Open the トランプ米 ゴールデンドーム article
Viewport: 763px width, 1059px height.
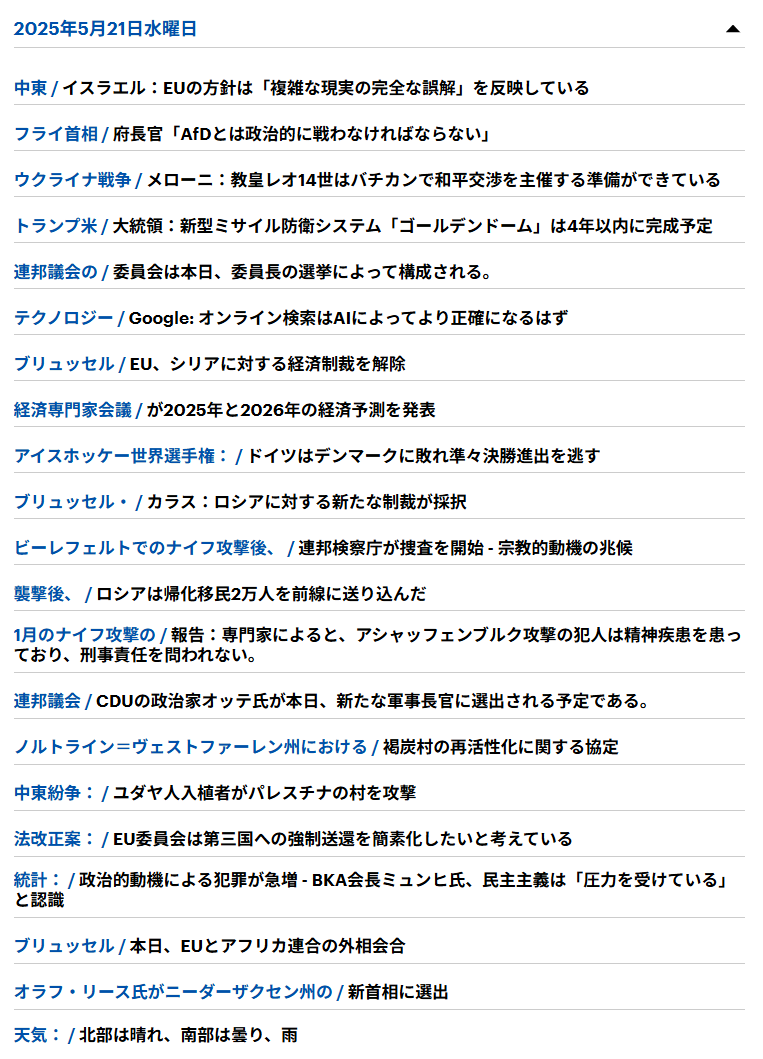363,226
